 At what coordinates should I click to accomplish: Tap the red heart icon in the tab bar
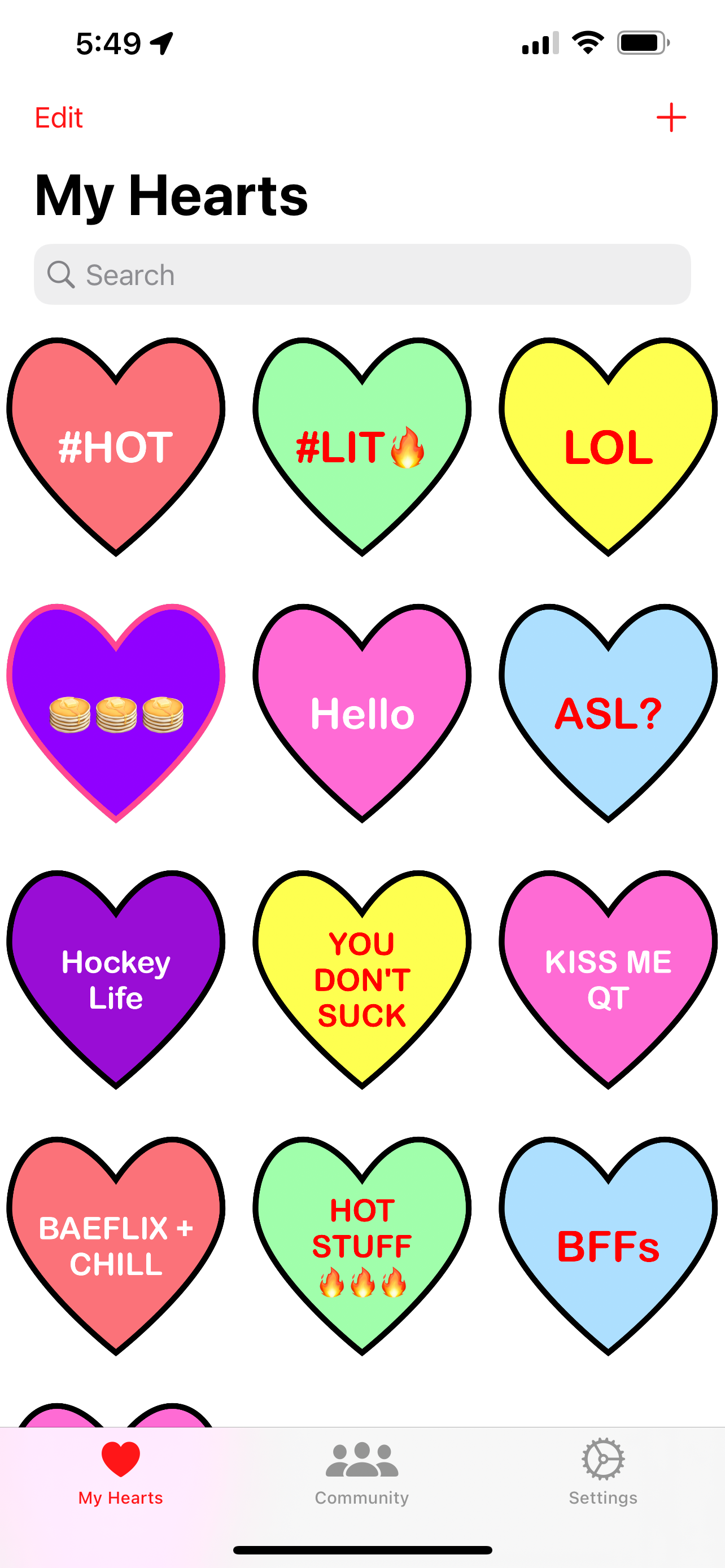(x=119, y=1458)
